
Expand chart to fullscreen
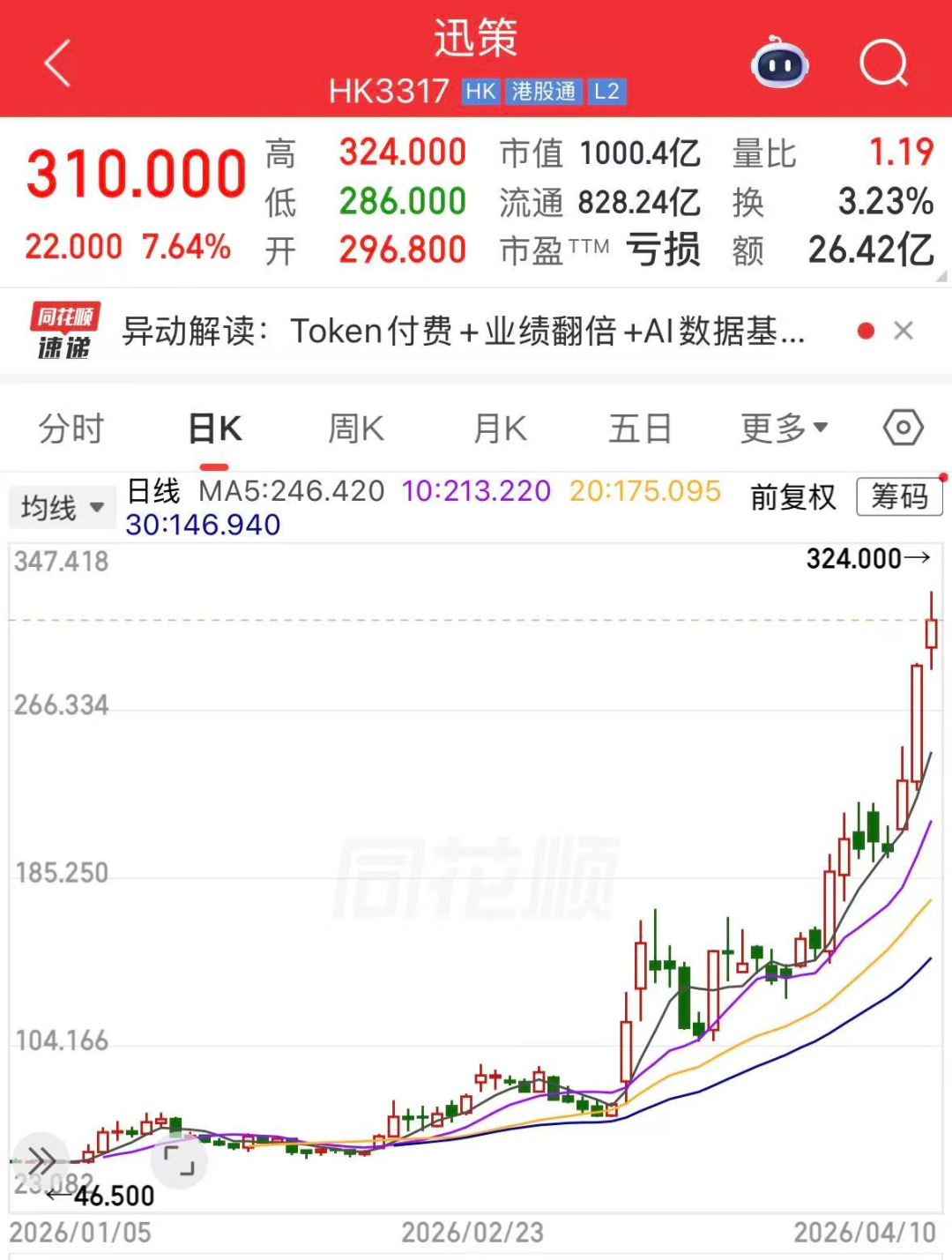click(180, 1159)
